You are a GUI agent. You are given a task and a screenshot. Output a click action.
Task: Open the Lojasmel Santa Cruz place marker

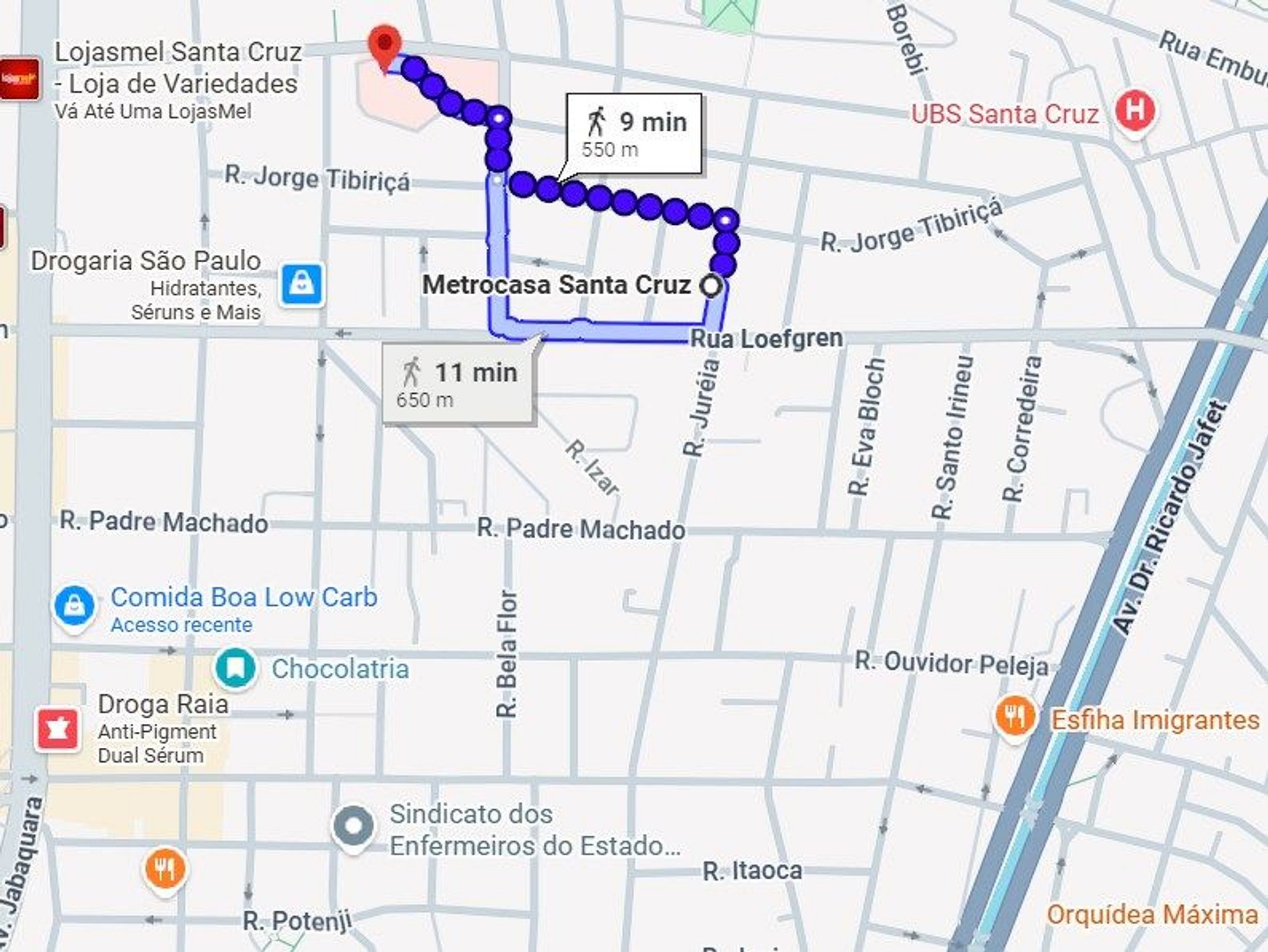pos(20,79)
